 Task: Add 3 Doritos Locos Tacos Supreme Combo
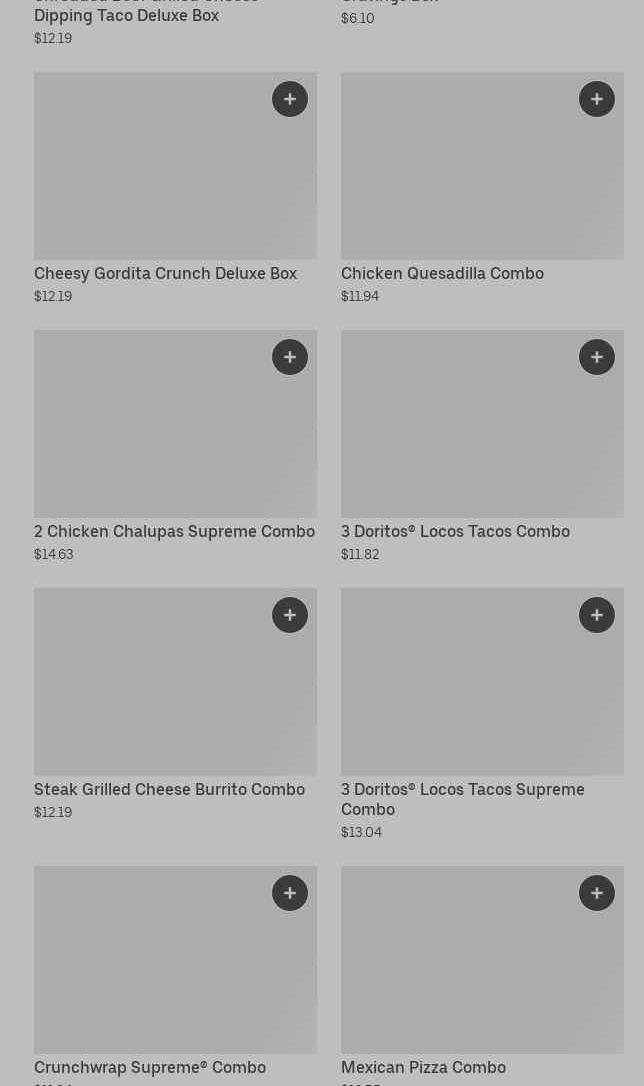(597, 615)
